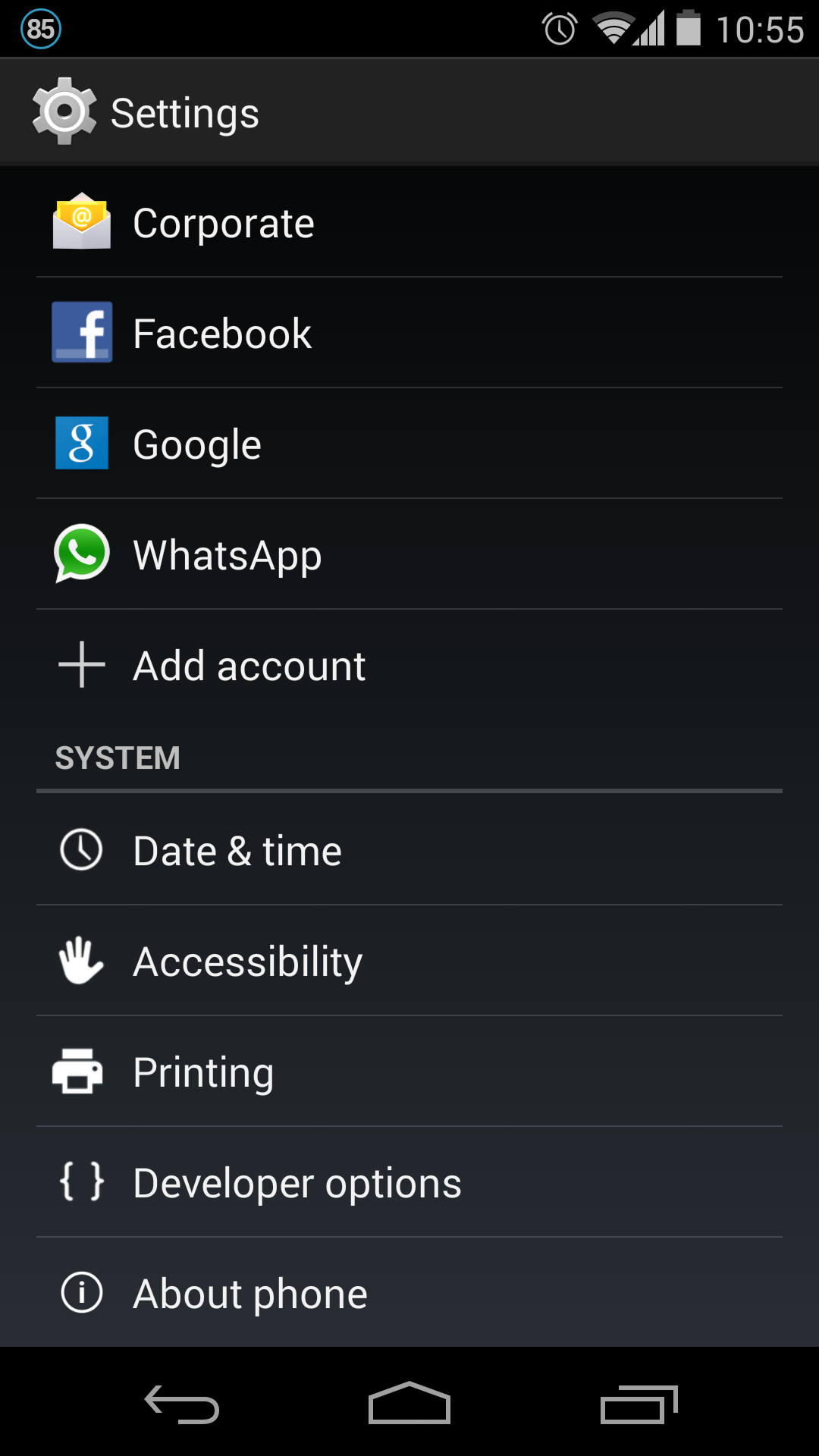Open About phone
The width and height of the screenshot is (819, 1456).
409,1293
